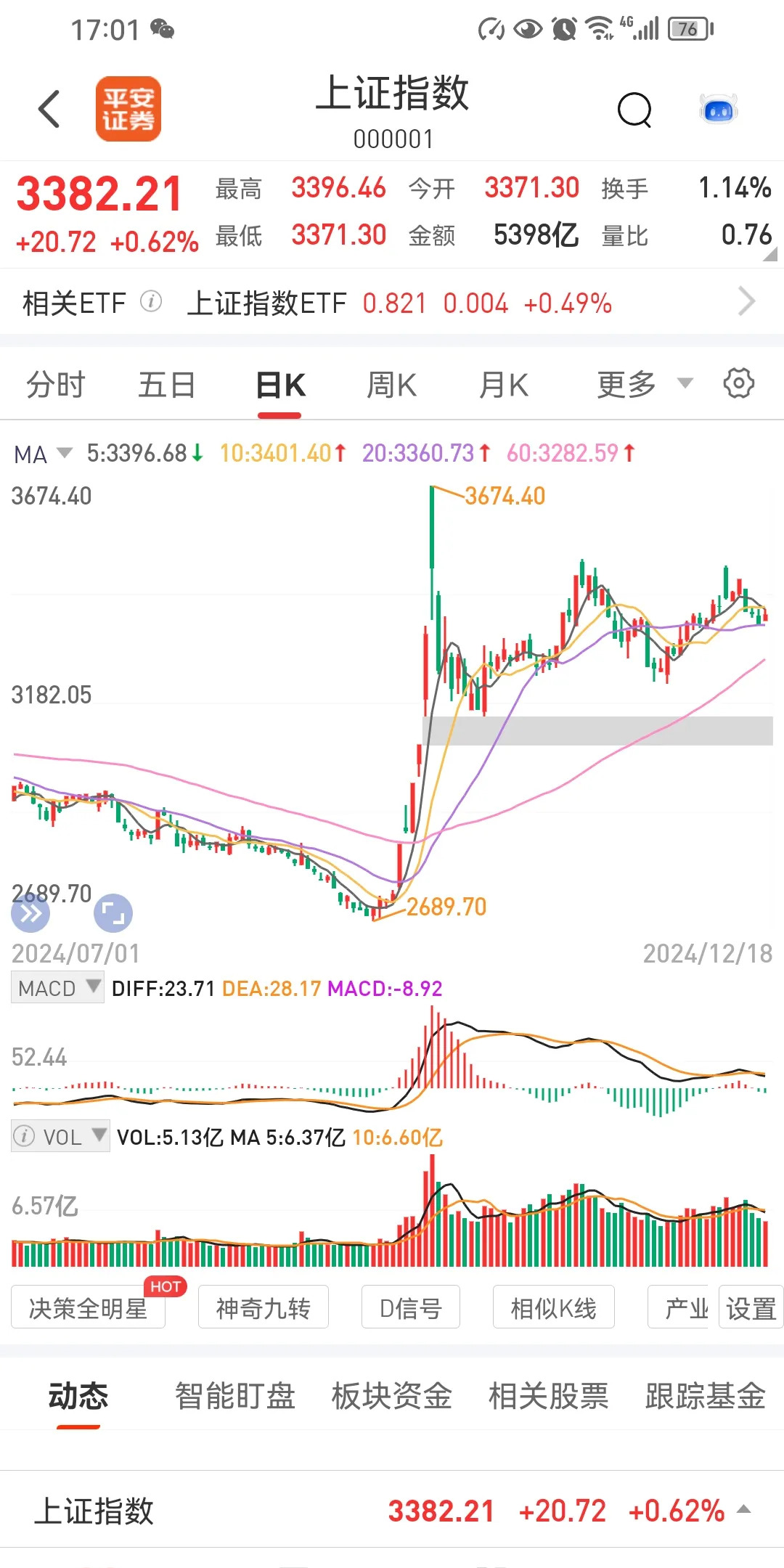Change the VOL indicator dropdown
The width and height of the screenshot is (784, 1568).
pos(61,1137)
